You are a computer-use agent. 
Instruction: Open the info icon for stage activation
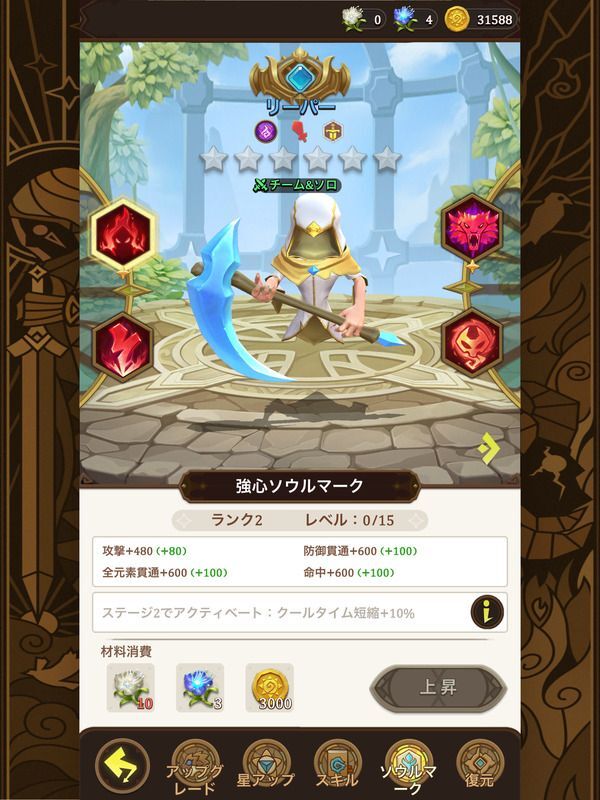click(x=487, y=611)
